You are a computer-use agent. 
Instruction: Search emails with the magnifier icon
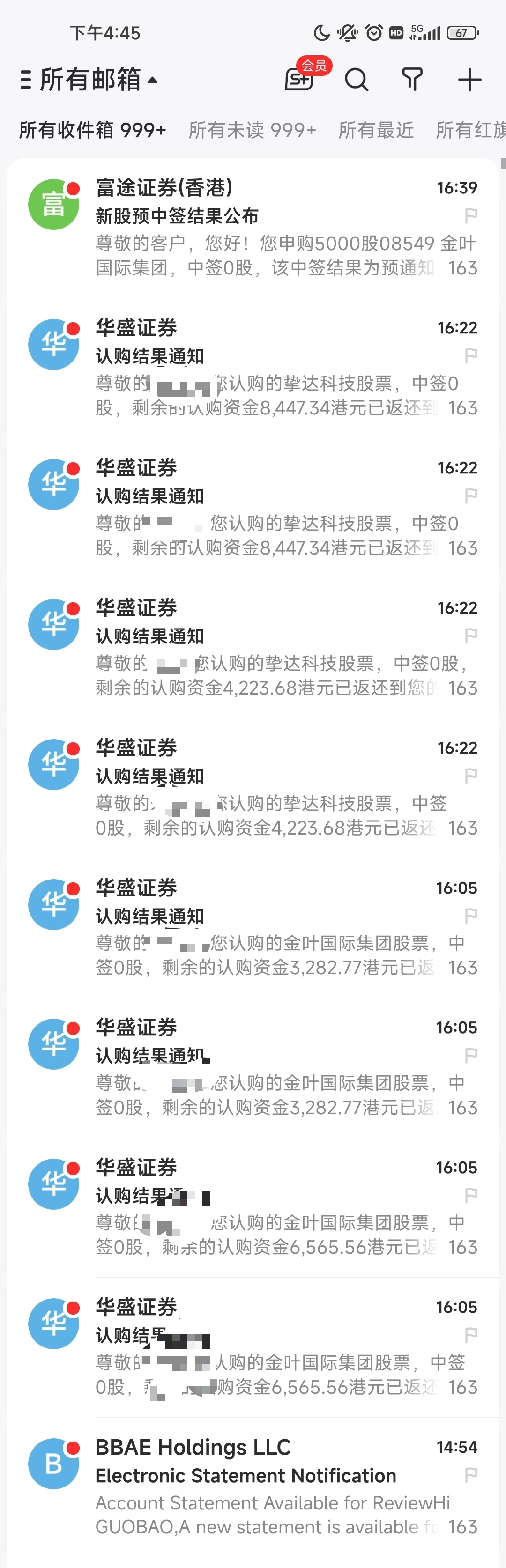tap(356, 80)
